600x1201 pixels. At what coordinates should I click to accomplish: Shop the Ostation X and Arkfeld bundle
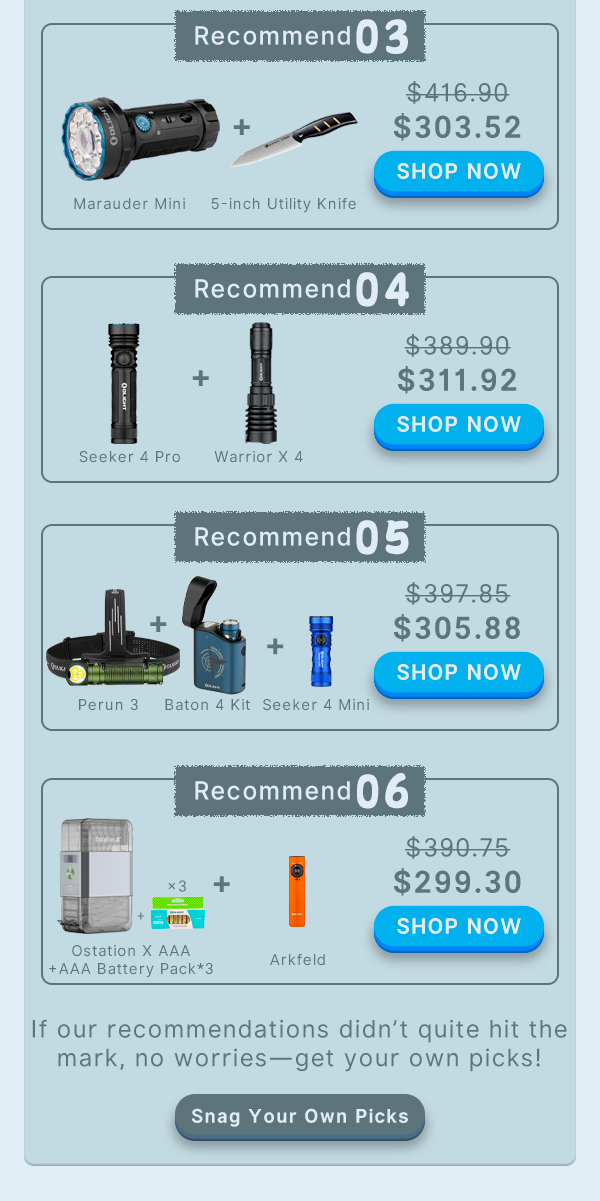coord(458,927)
